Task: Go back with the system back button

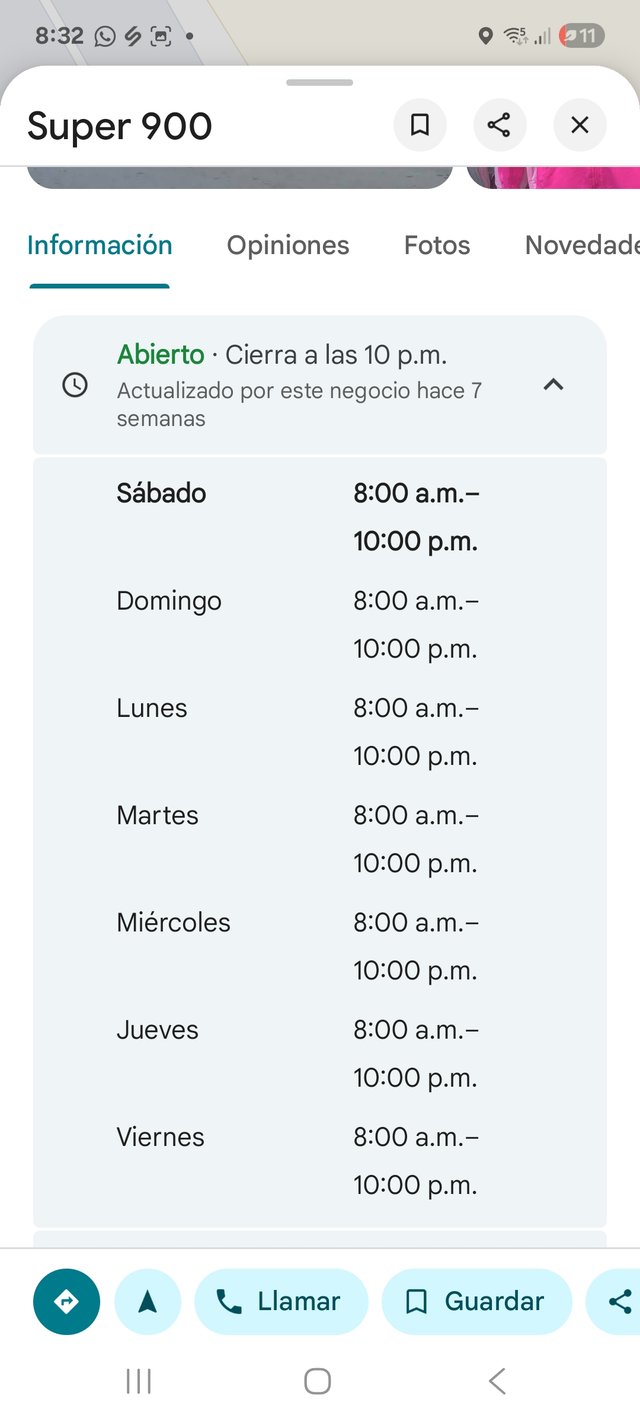Action: coord(497,1381)
